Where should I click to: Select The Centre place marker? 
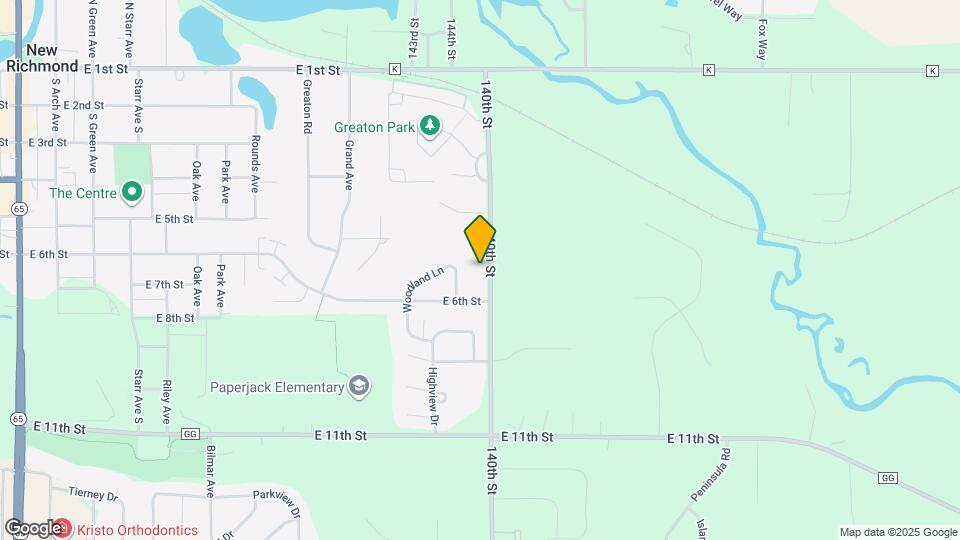click(x=131, y=192)
